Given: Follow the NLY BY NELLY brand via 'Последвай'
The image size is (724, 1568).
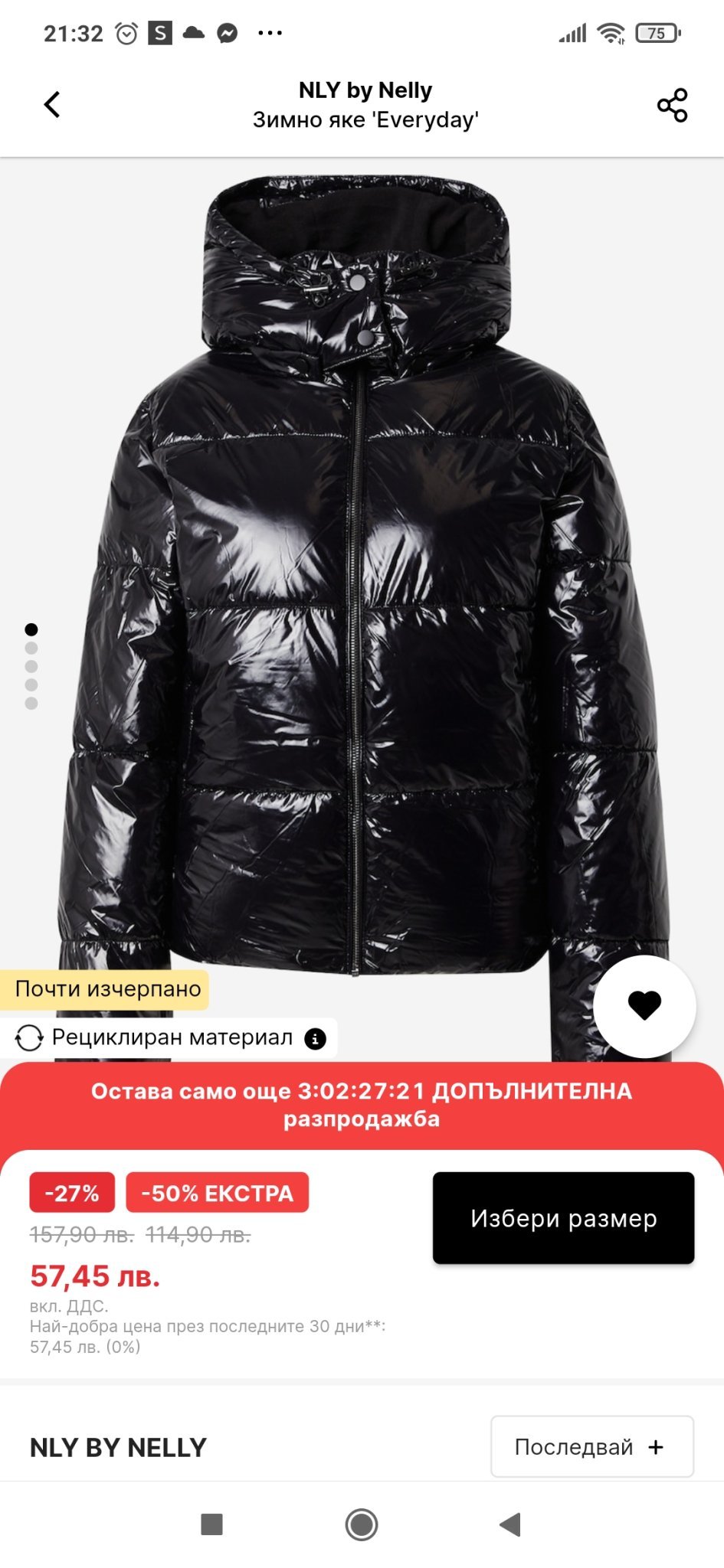Looking at the screenshot, I should click(x=591, y=1446).
